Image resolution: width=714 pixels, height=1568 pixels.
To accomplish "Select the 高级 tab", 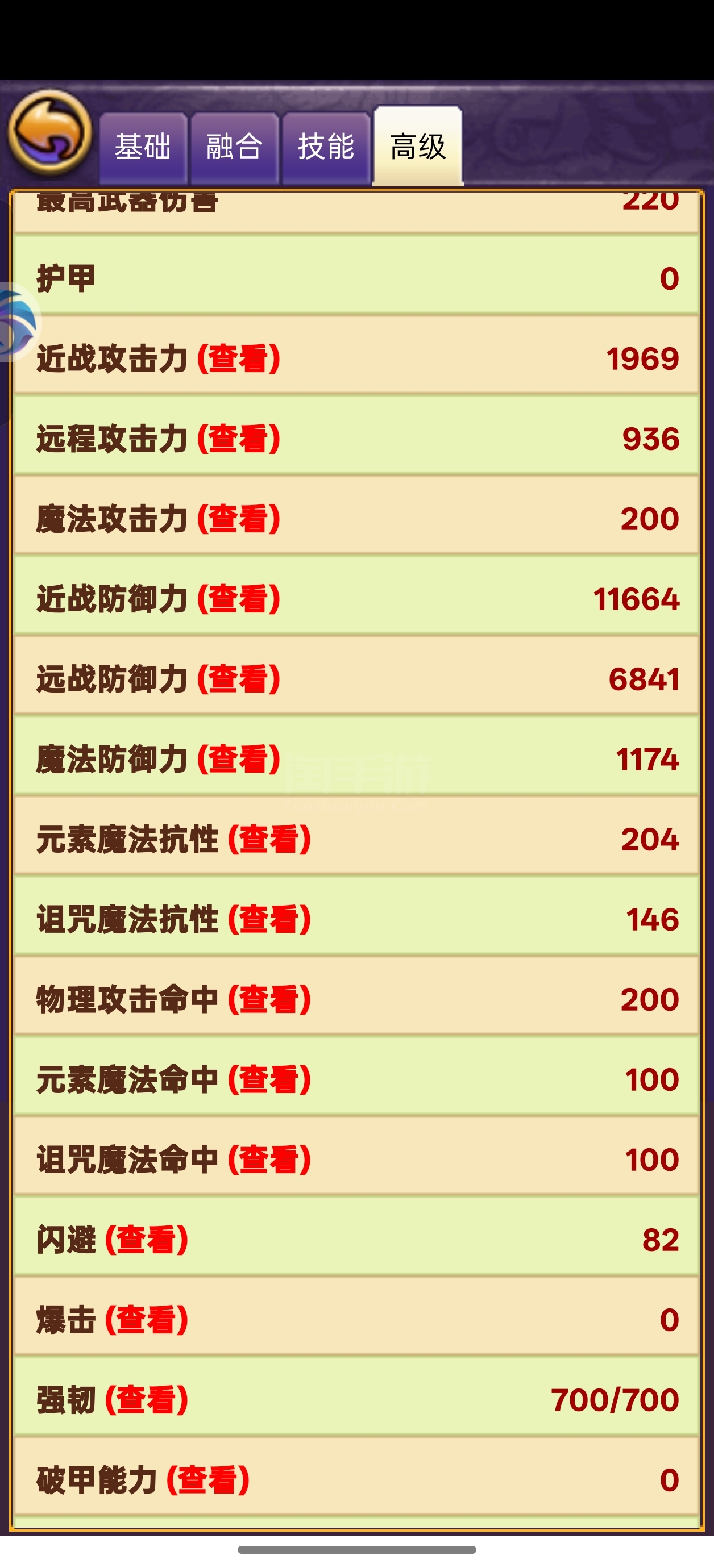I will [418, 146].
